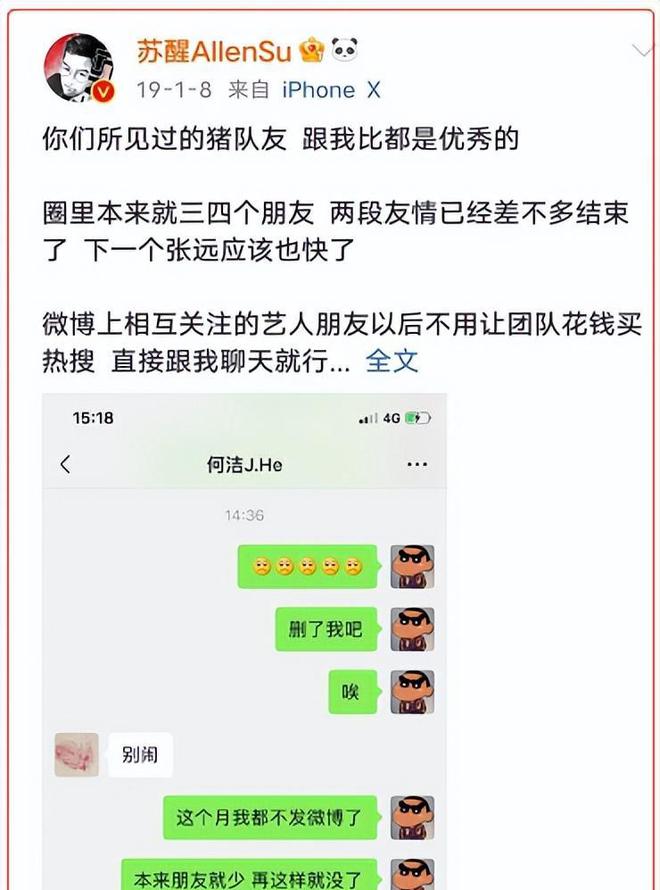Open 苏醒AllenSu's profile avatar

coord(77,67)
